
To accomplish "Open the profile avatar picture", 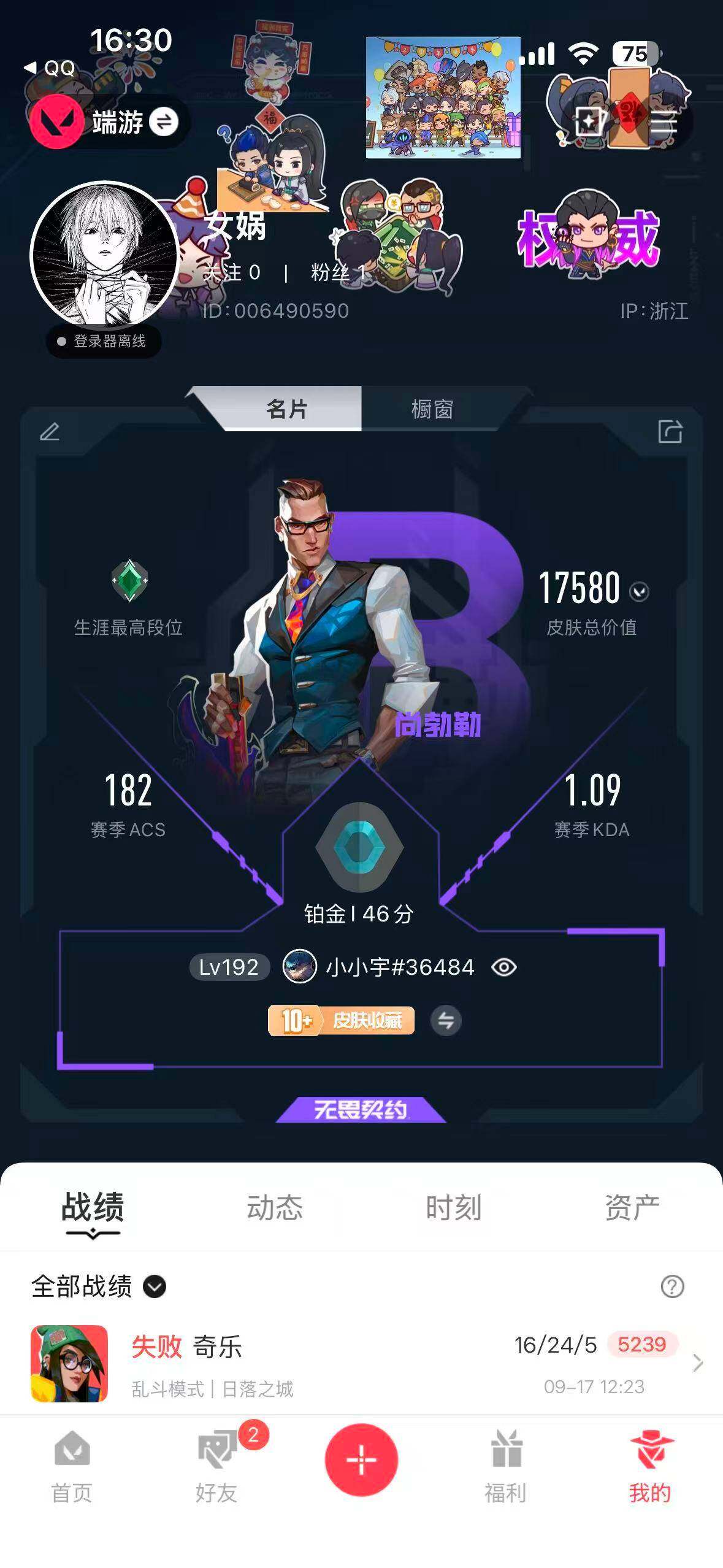I will click(104, 255).
